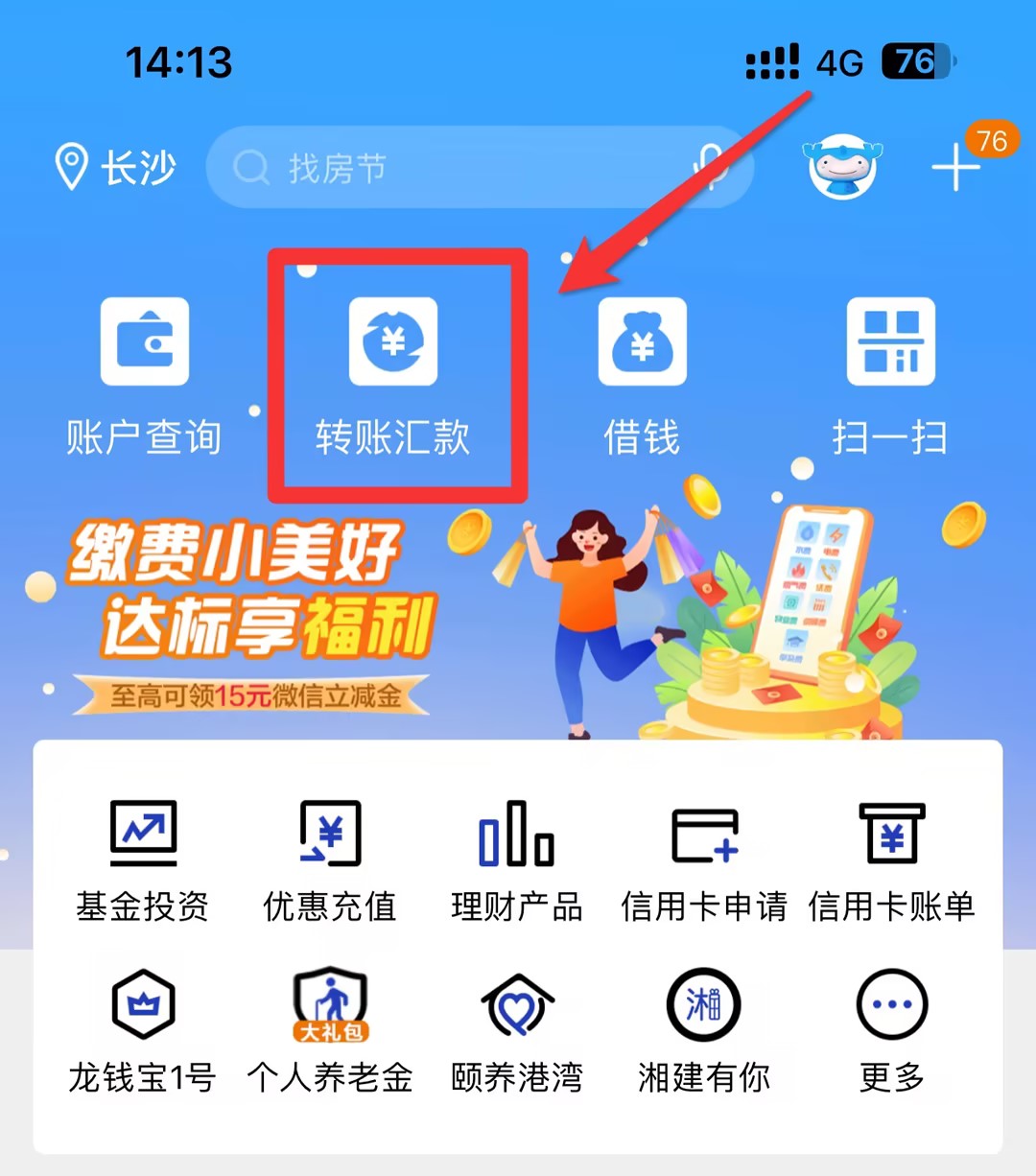Open the mascot customer service assistant

pos(842,167)
